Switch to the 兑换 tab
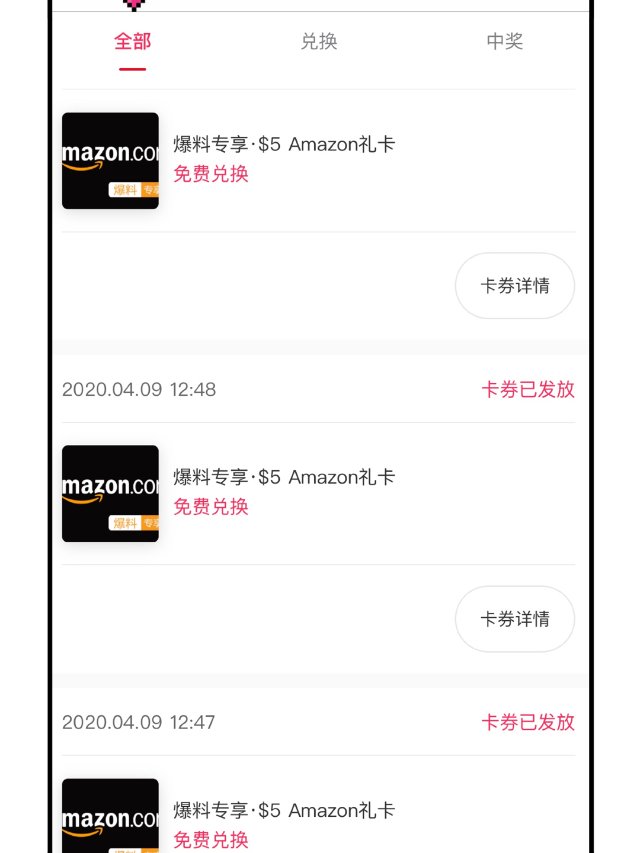The width and height of the screenshot is (640, 853). [x=319, y=42]
